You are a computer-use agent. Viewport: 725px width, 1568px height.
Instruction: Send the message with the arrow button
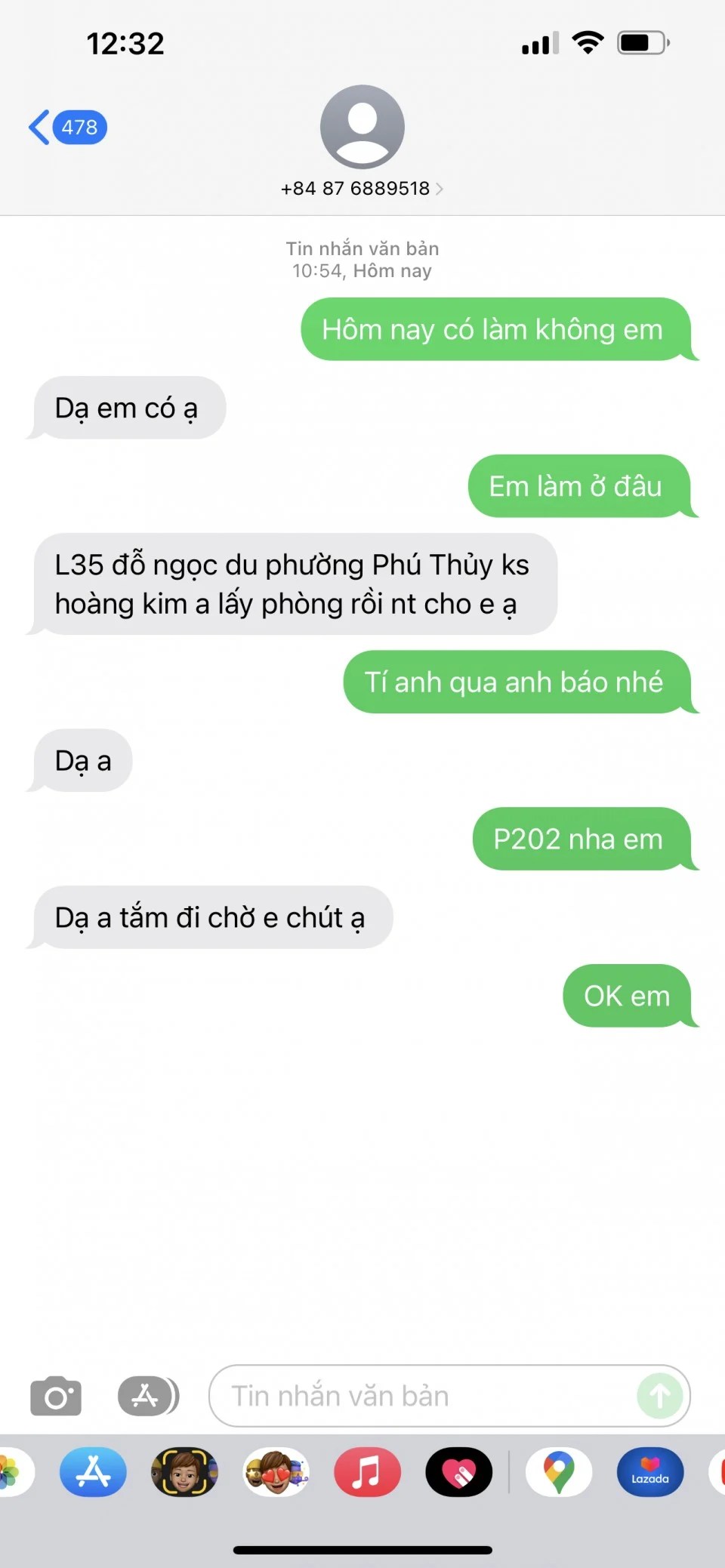pyautogui.click(x=659, y=1396)
